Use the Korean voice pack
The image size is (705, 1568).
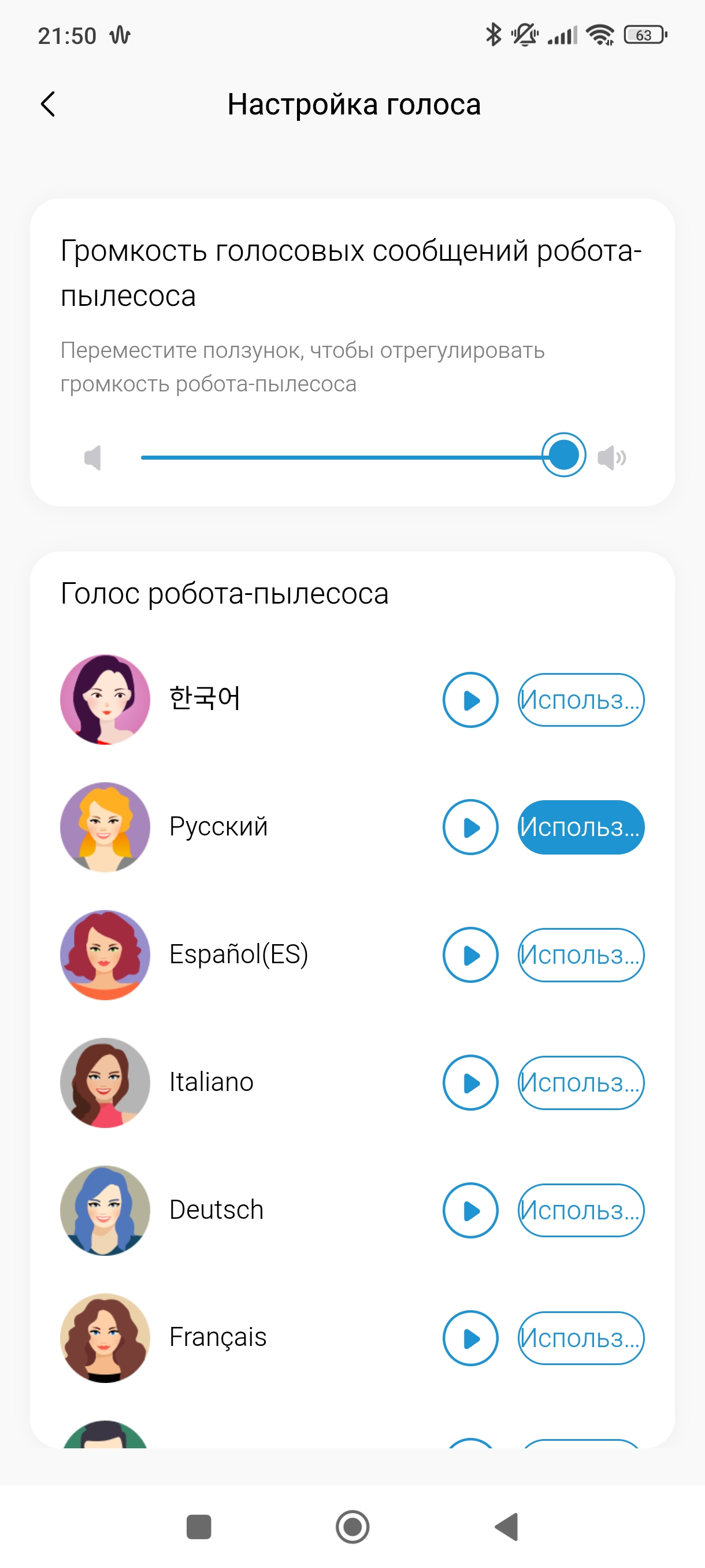point(580,700)
